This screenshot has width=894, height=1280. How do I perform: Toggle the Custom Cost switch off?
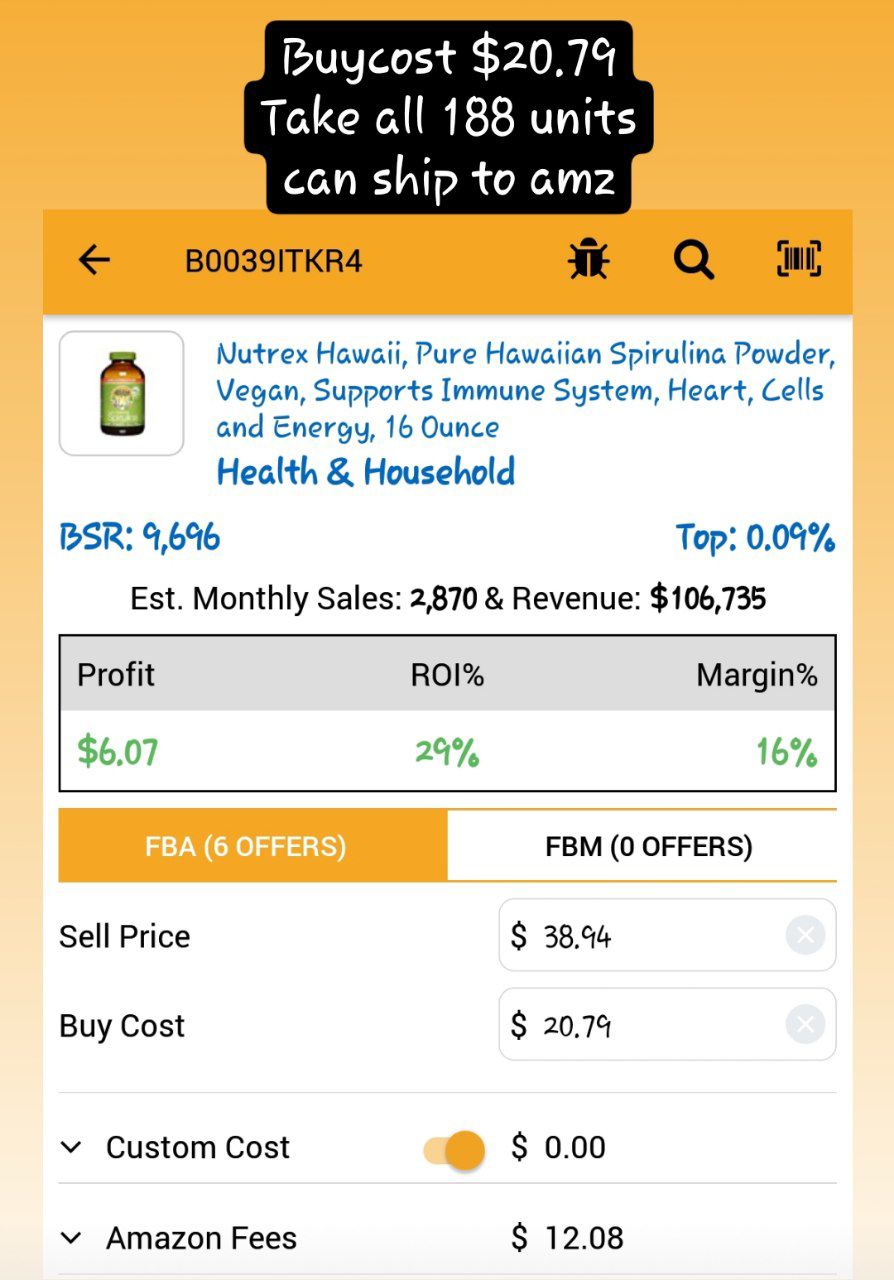click(x=455, y=1149)
